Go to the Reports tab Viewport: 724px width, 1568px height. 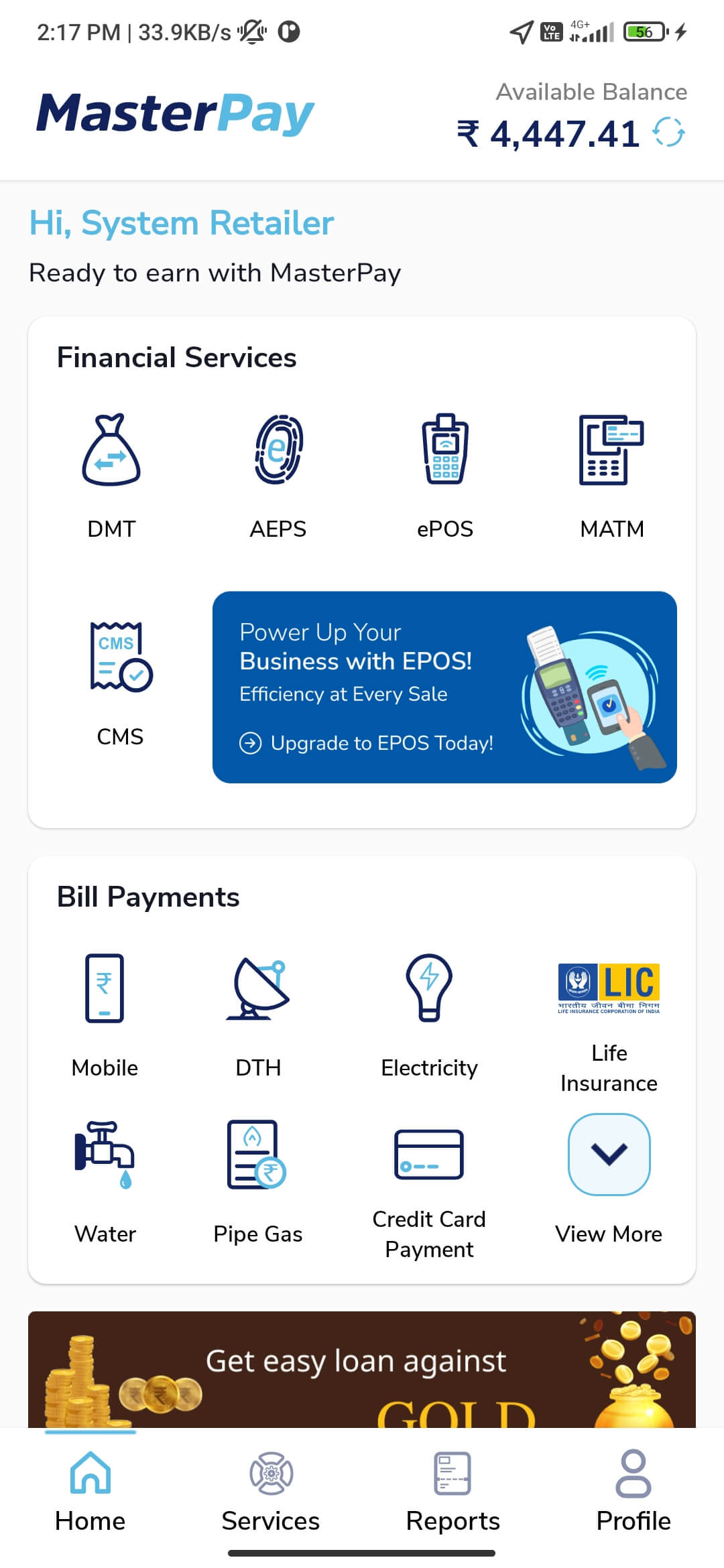pos(452,1491)
